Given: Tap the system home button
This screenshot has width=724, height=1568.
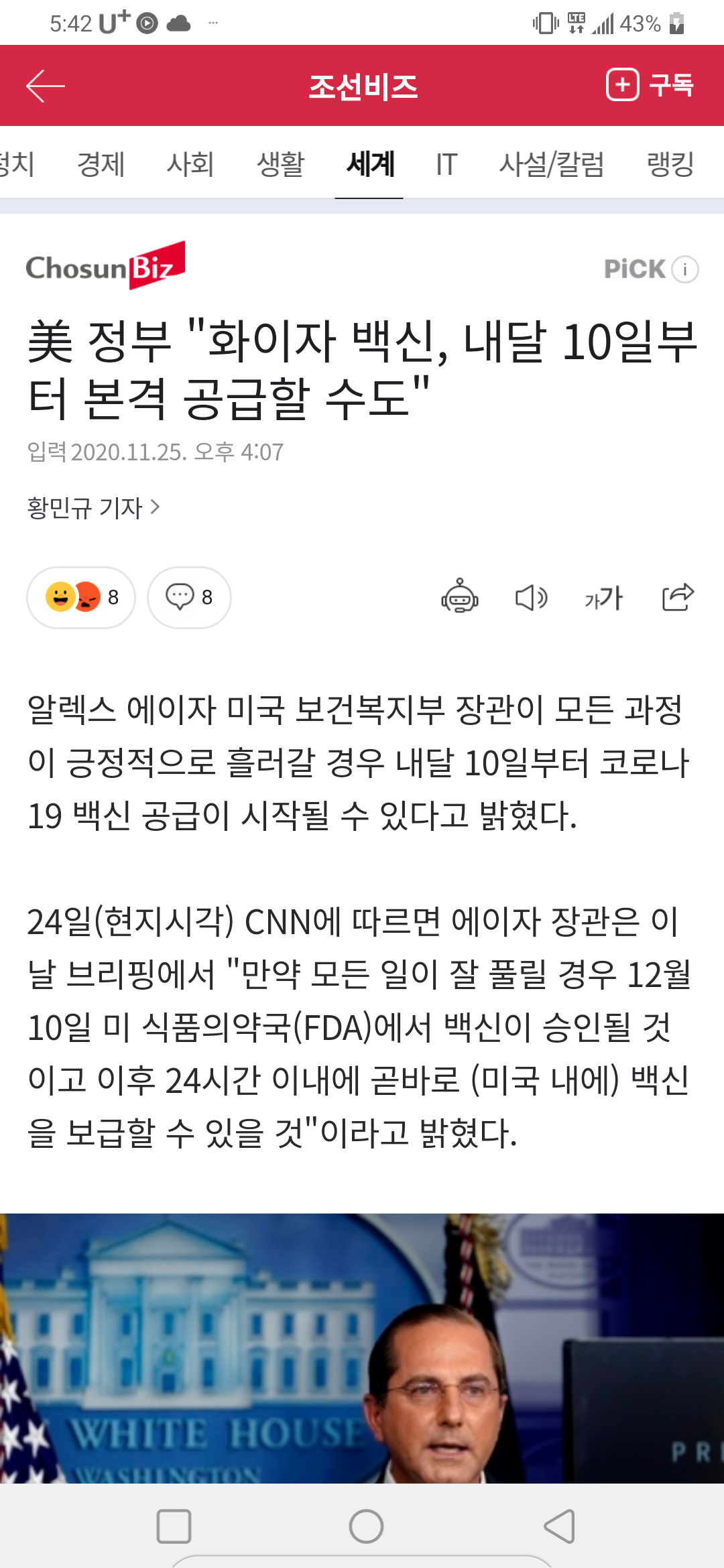Looking at the screenshot, I should tap(366, 1526).
